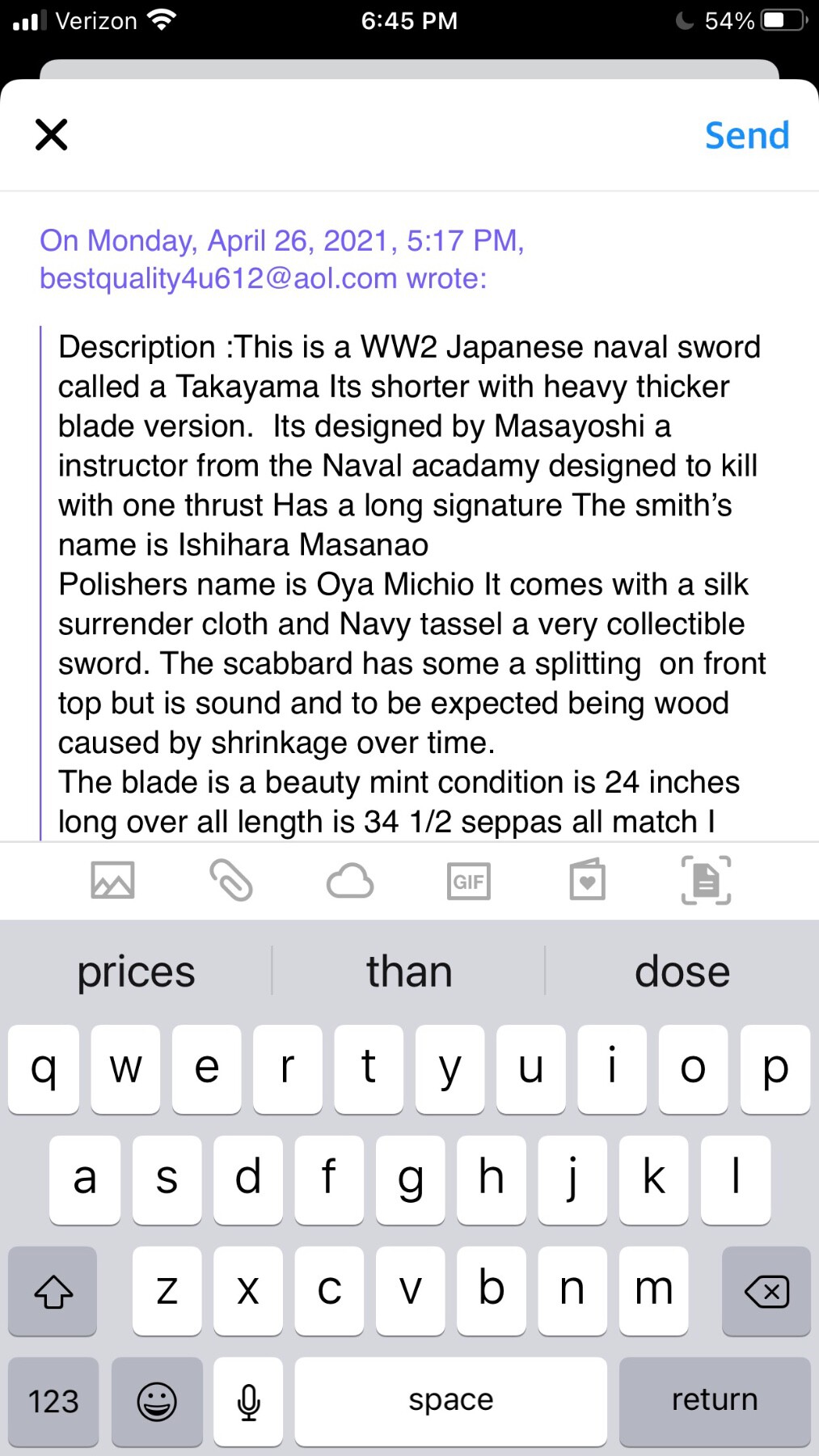Switch to the 123 numbers keyboard
This screenshot has width=819, height=1456.
[53, 1402]
